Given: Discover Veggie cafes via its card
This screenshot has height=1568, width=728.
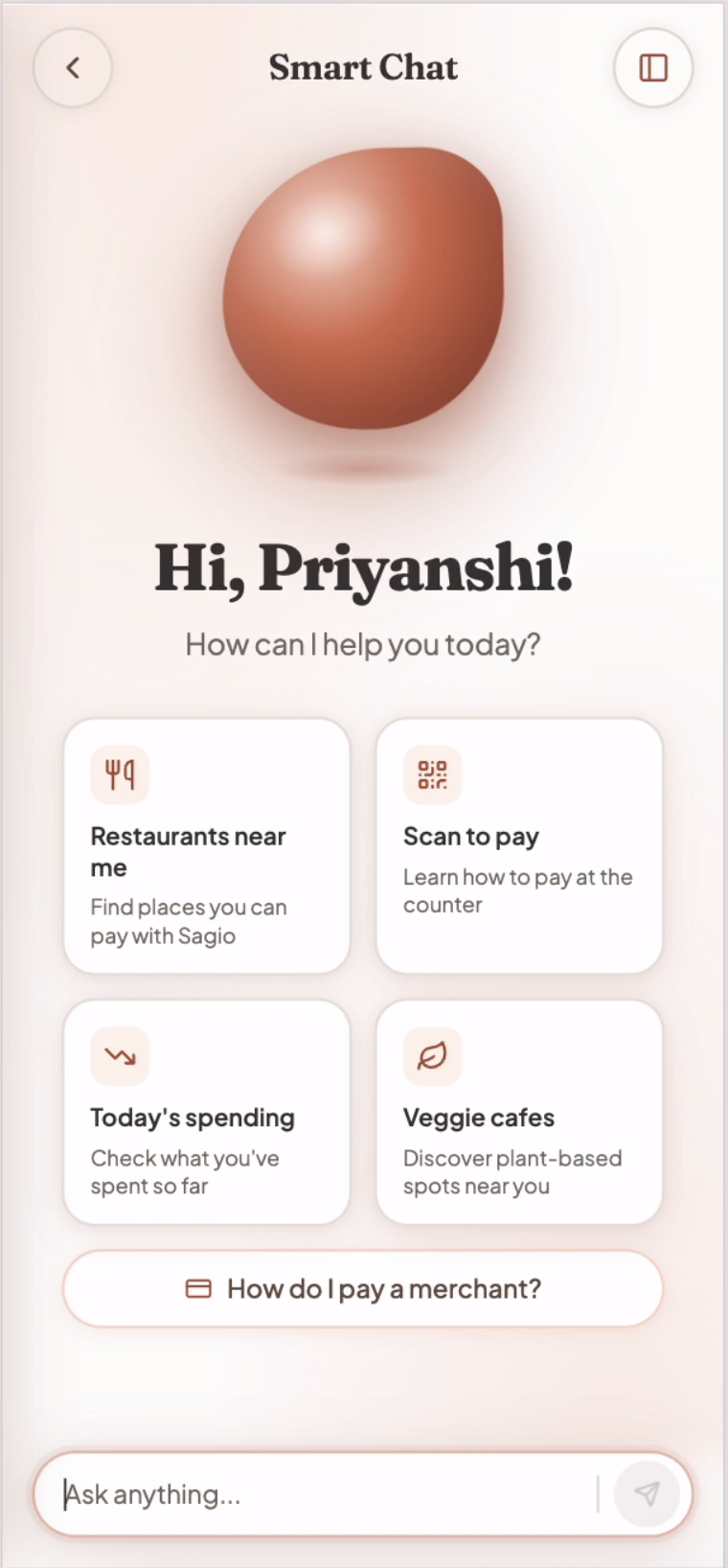Looking at the screenshot, I should tap(518, 1112).
